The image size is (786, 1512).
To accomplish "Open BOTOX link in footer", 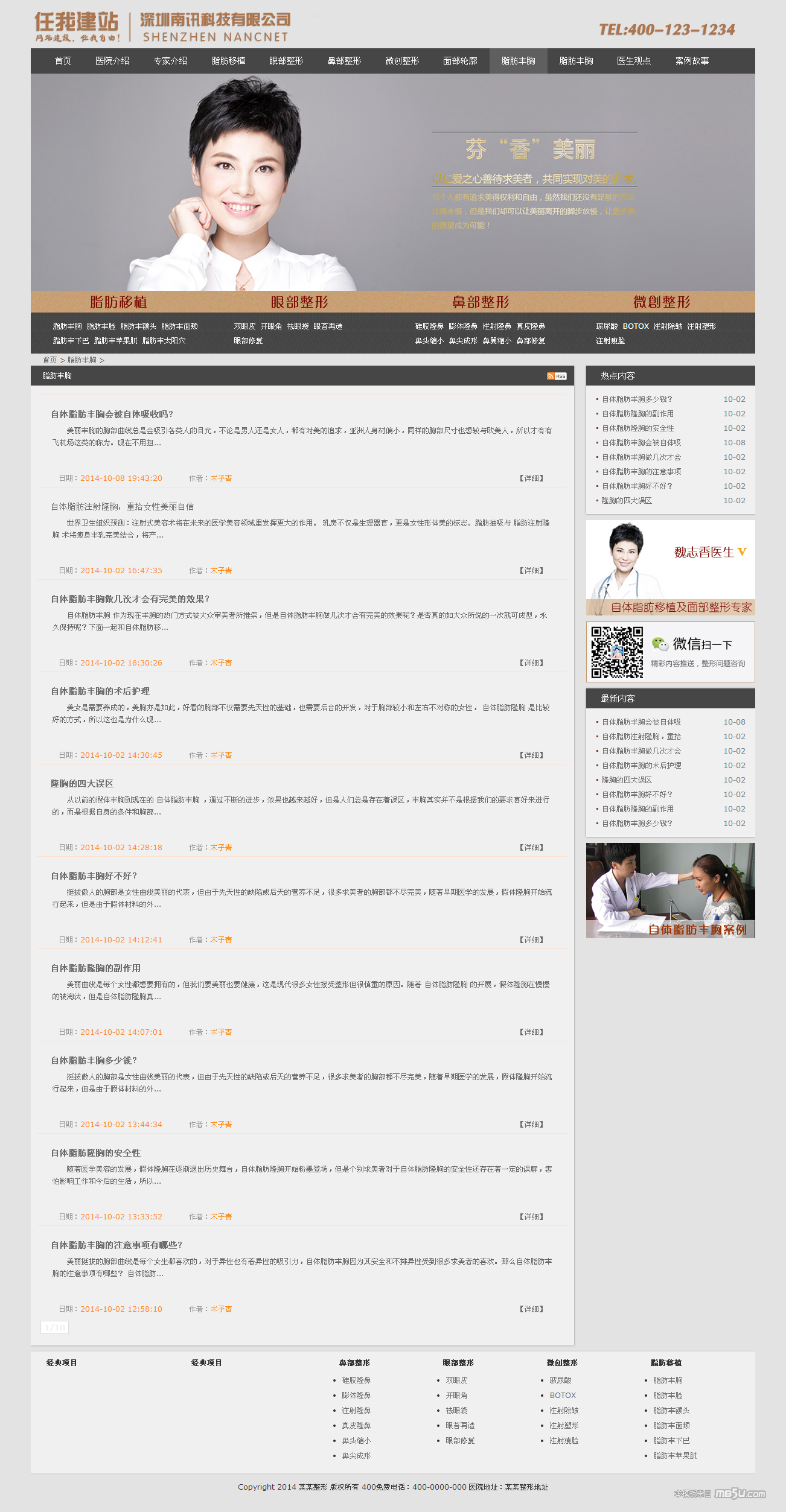I will click(x=563, y=1396).
